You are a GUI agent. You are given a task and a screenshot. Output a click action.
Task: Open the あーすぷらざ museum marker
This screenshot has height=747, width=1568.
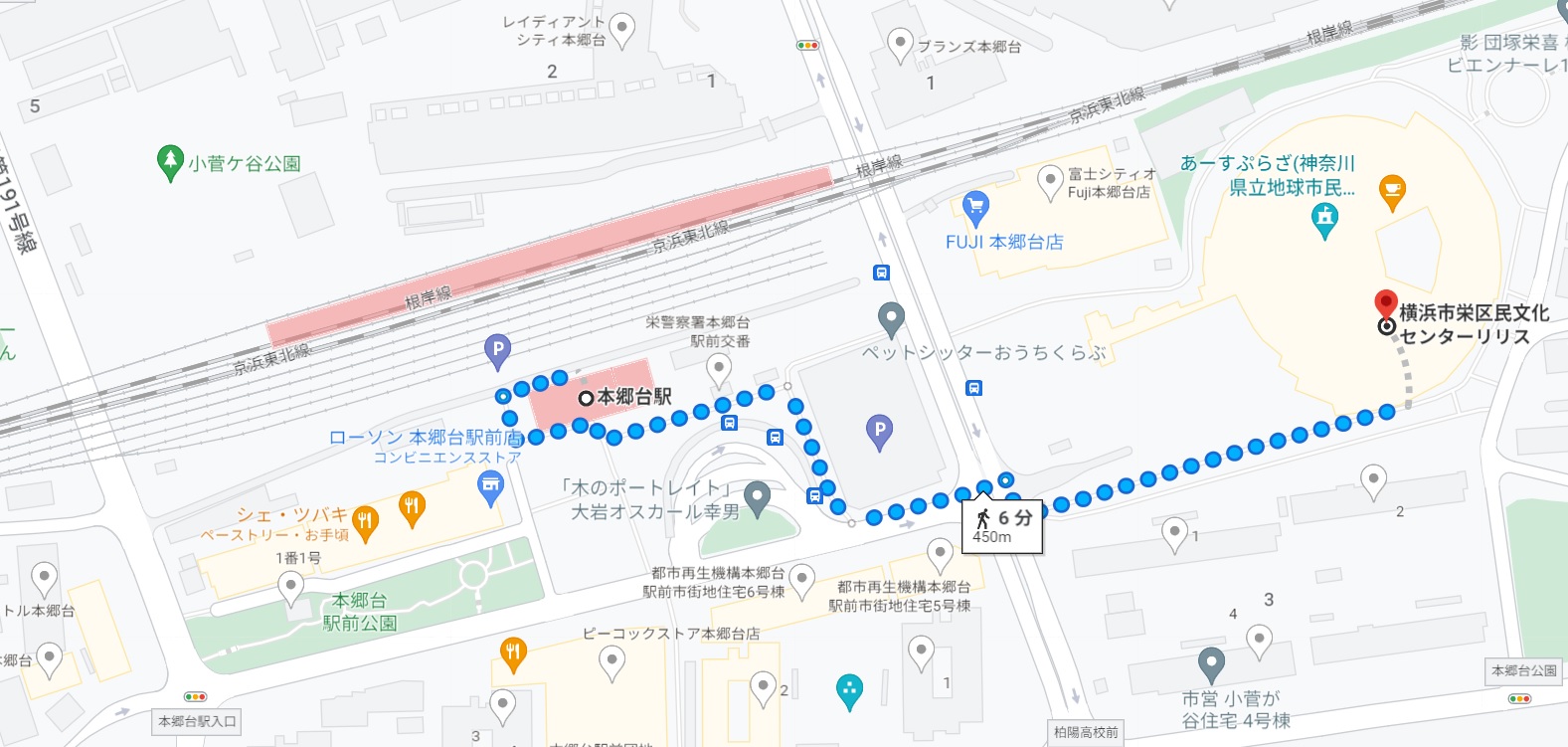[1324, 220]
